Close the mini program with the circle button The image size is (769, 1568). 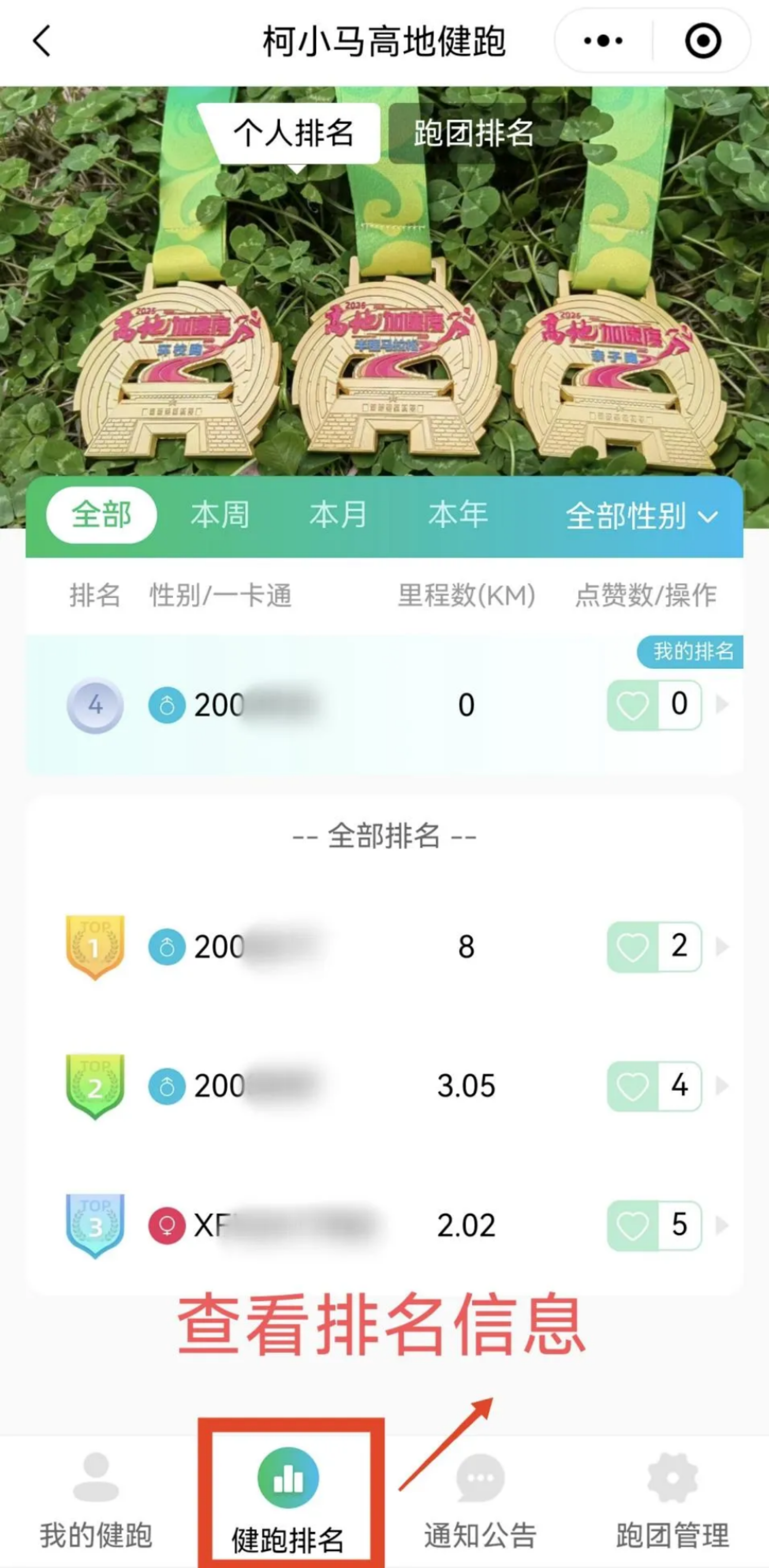point(703,41)
